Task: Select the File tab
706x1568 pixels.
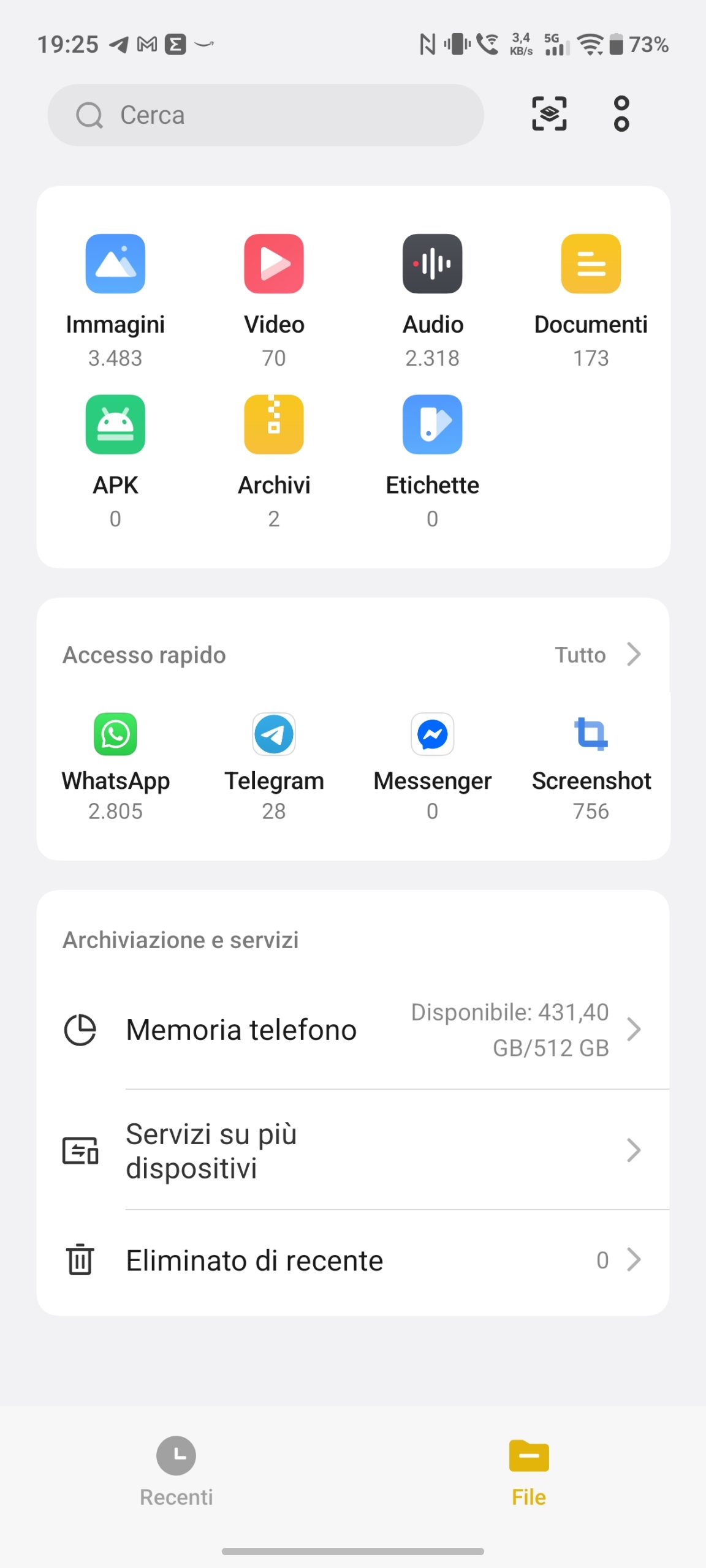Action: [529, 1470]
